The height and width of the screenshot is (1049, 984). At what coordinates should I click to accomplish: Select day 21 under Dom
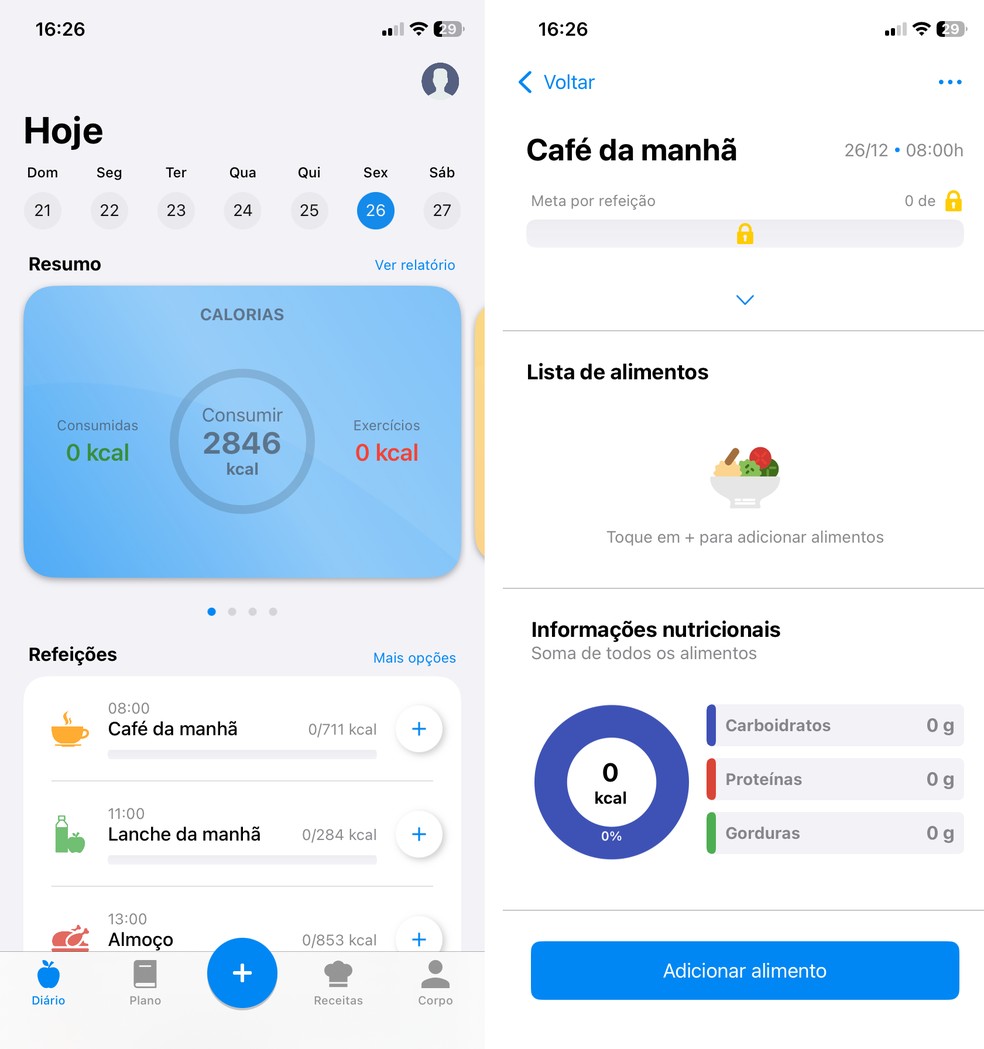pos(42,210)
